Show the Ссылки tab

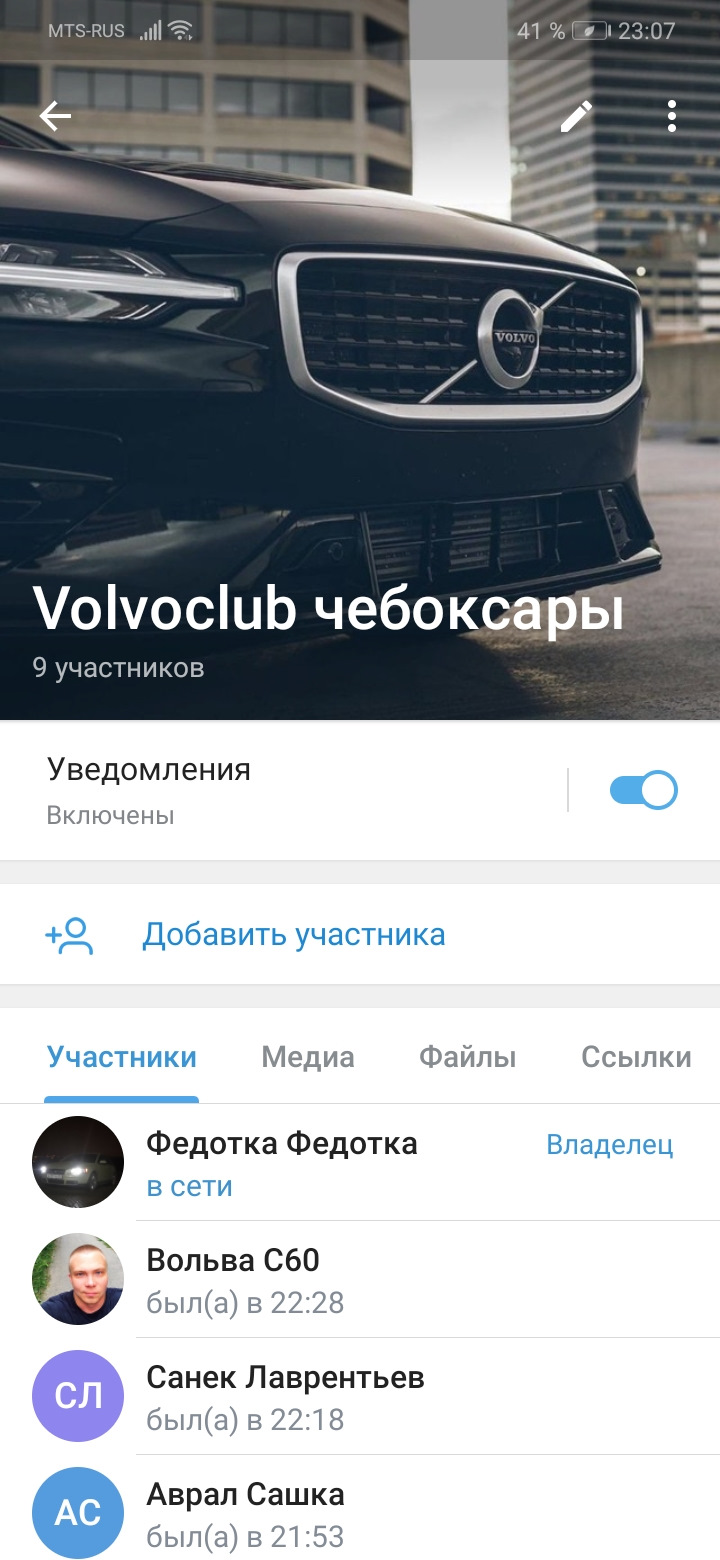(636, 1057)
